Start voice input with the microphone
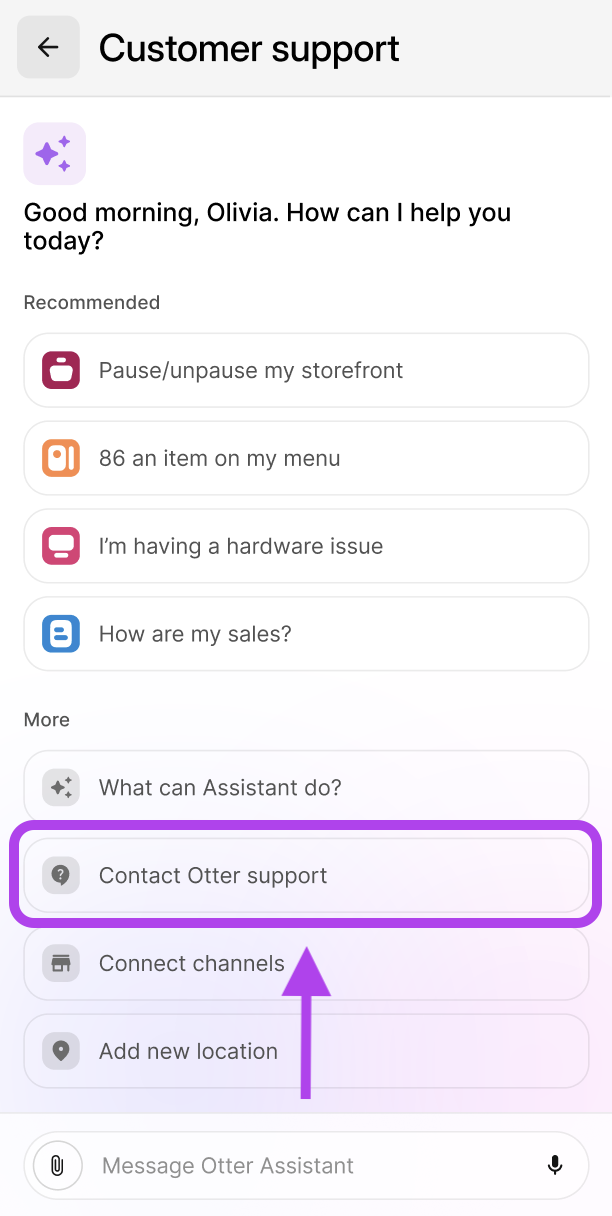This screenshot has width=612, height=1216. [x=554, y=1165]
